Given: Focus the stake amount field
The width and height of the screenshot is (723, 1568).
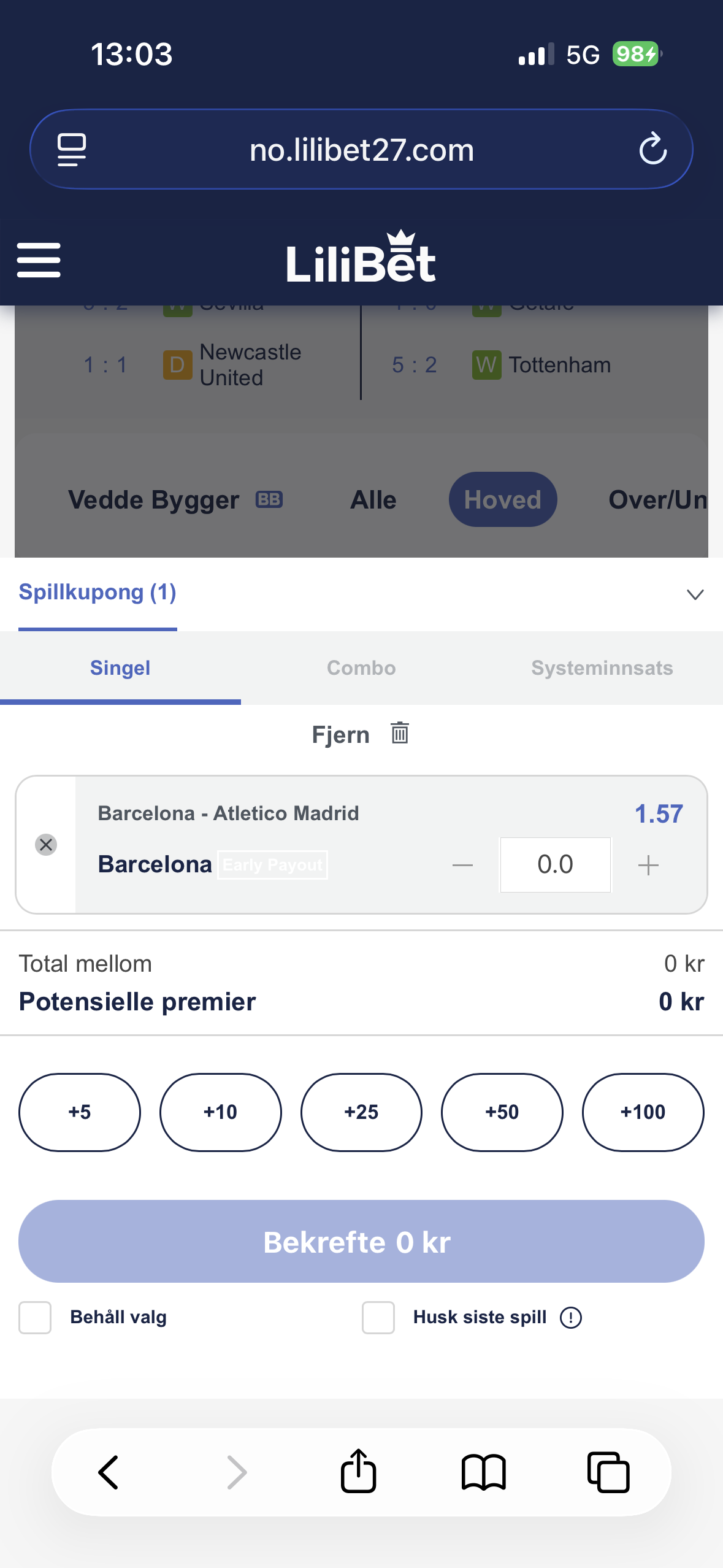Looking at the screenshot, I should 555,865.
